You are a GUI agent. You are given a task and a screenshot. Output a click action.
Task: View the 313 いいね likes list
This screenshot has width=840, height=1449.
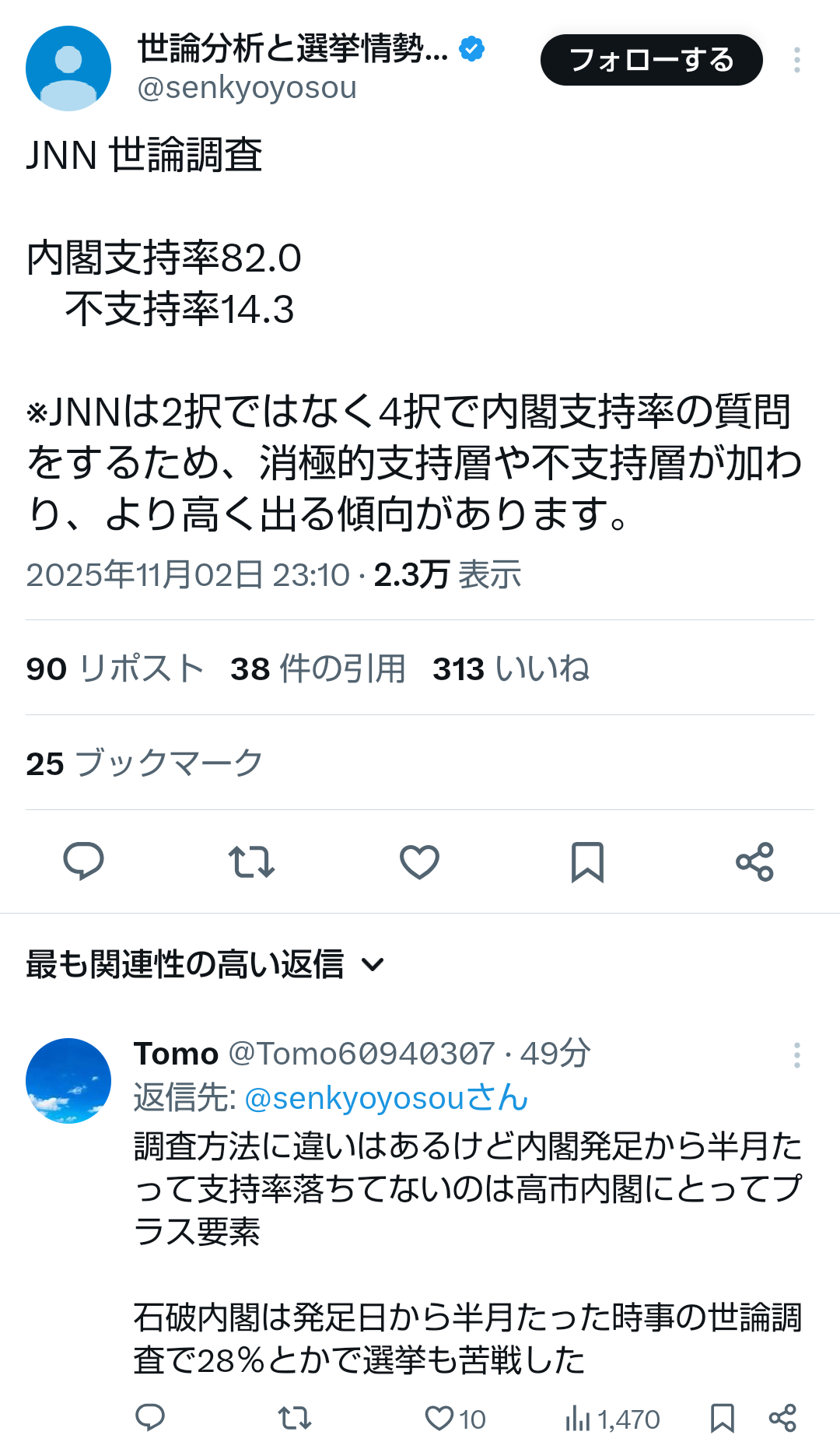[510, 668]
